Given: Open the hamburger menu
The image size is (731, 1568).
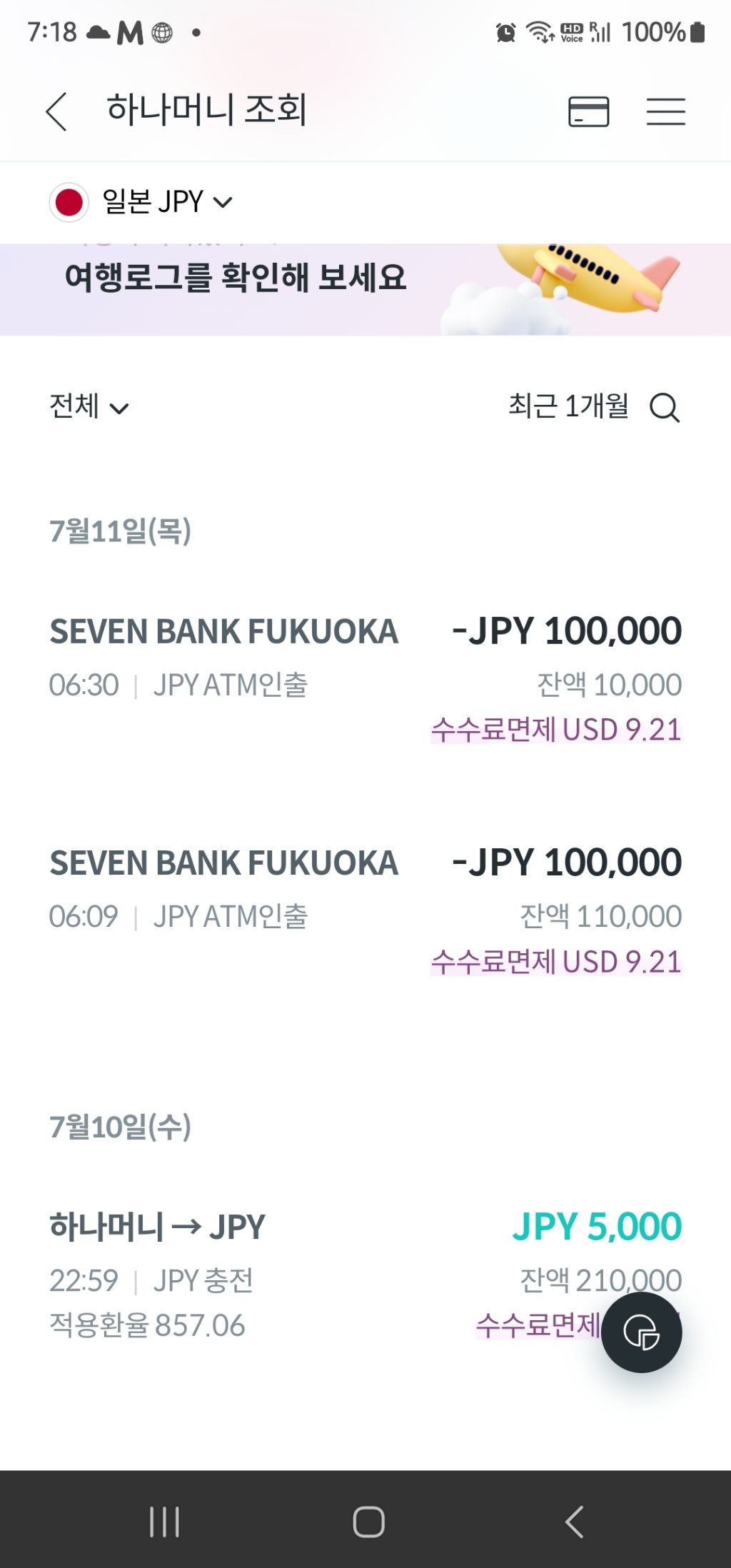Looking at the screenshot, I should 665,112.
